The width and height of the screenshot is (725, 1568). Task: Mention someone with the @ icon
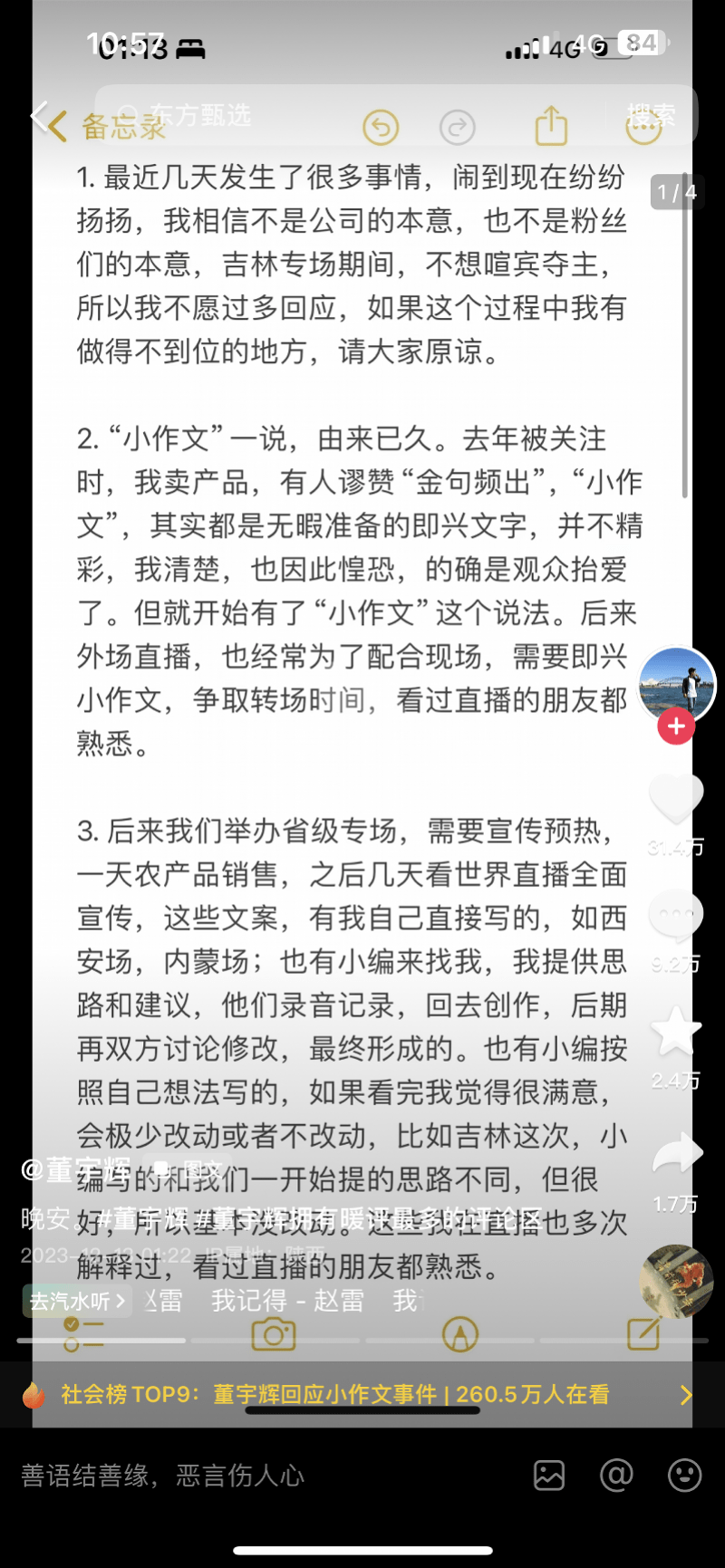[616, 1476]
